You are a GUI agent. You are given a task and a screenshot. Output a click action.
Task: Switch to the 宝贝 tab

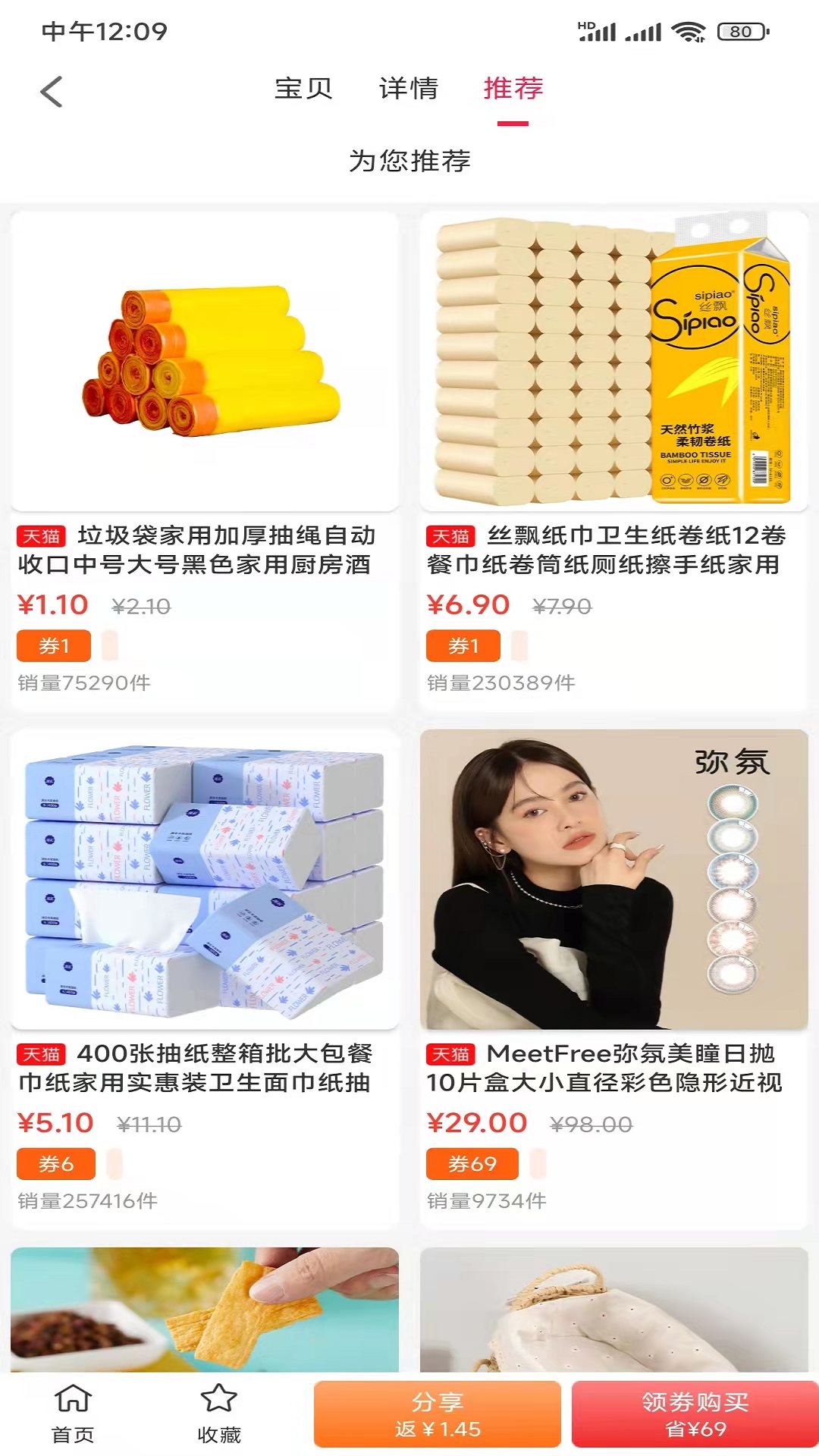coord(303,90)
